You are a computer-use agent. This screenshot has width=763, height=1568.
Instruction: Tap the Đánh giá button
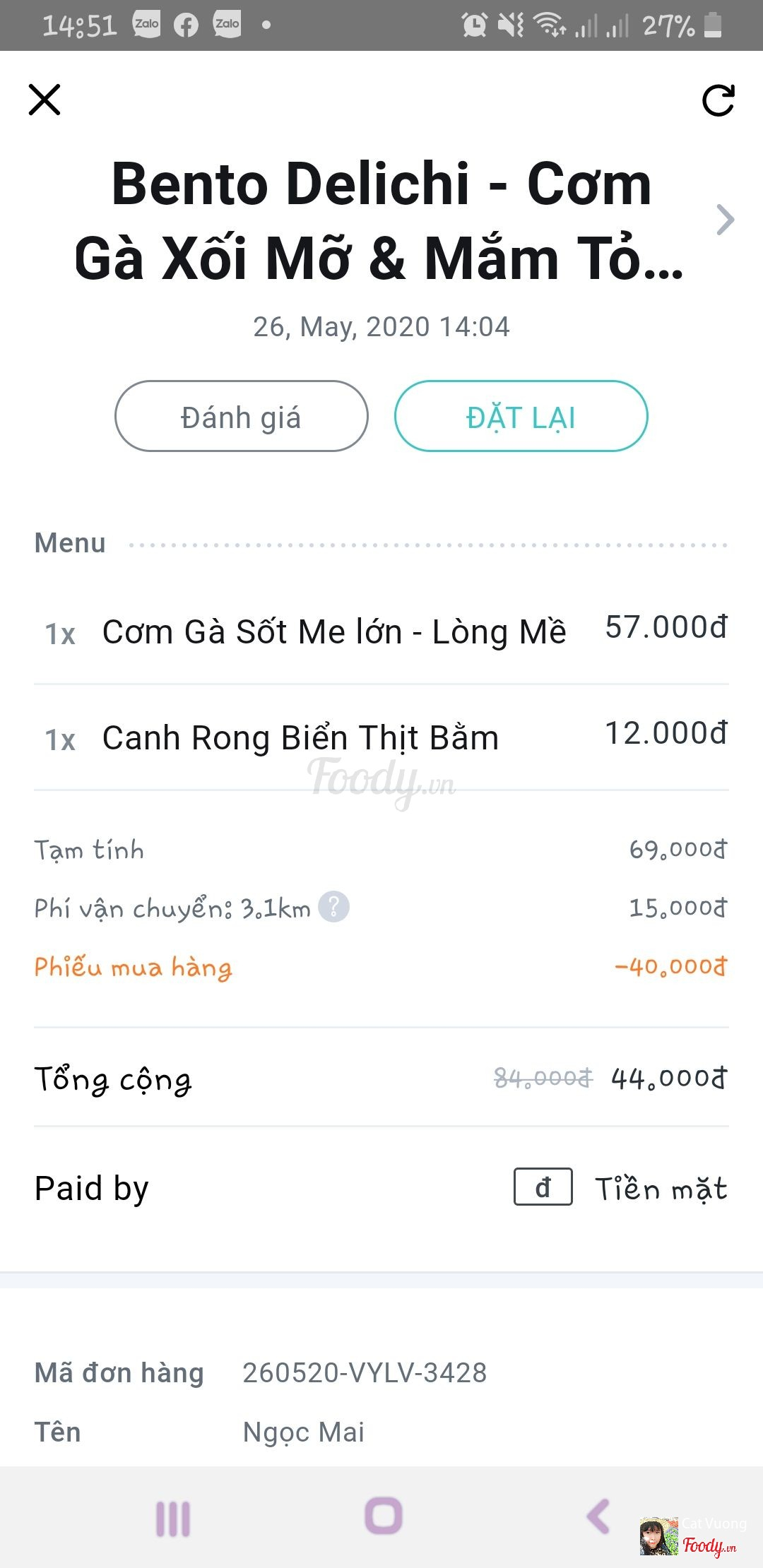pyautogui.click(x=241, y=417)
